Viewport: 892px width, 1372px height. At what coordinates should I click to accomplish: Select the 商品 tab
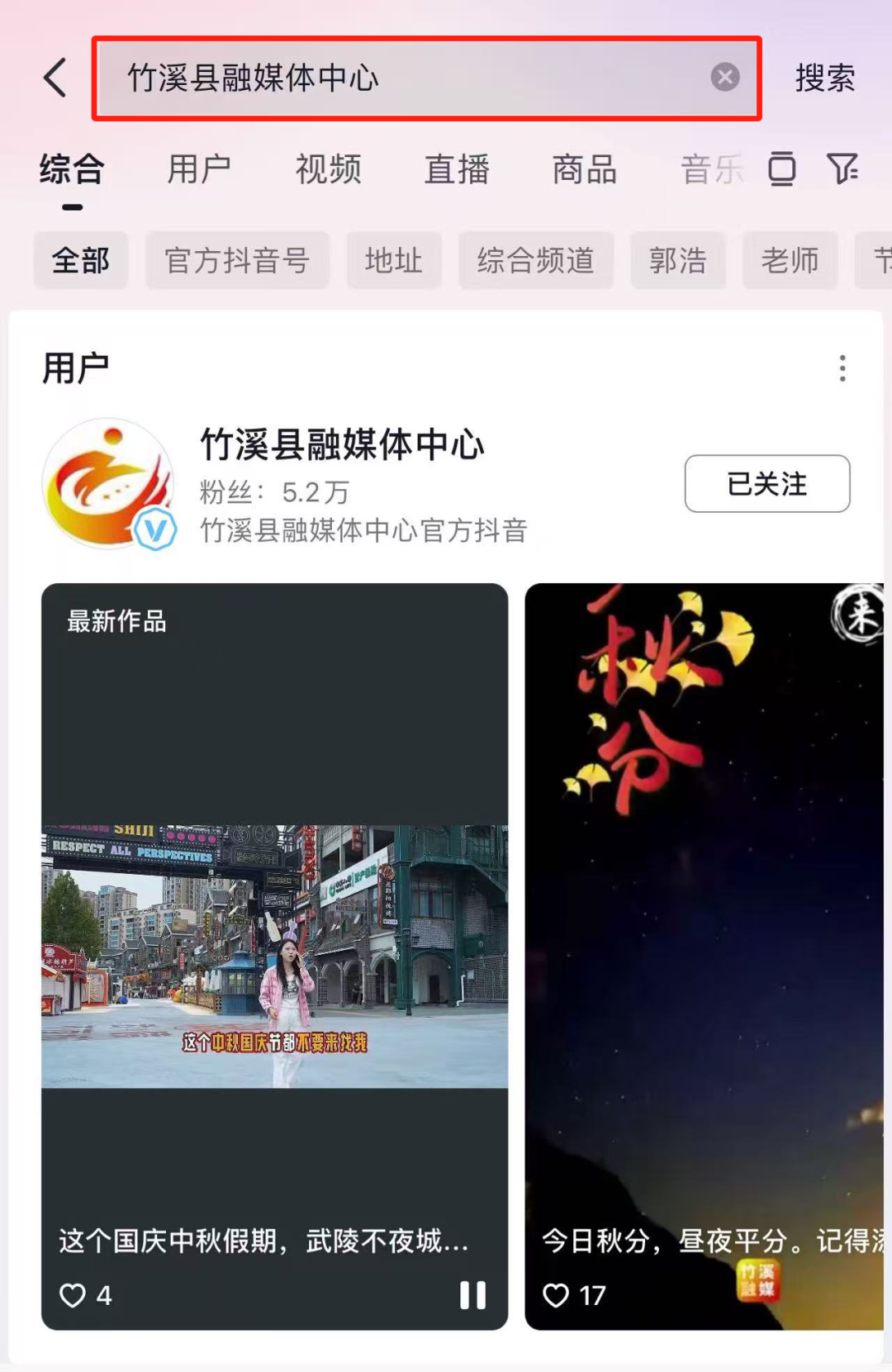[x=584, y=170]
